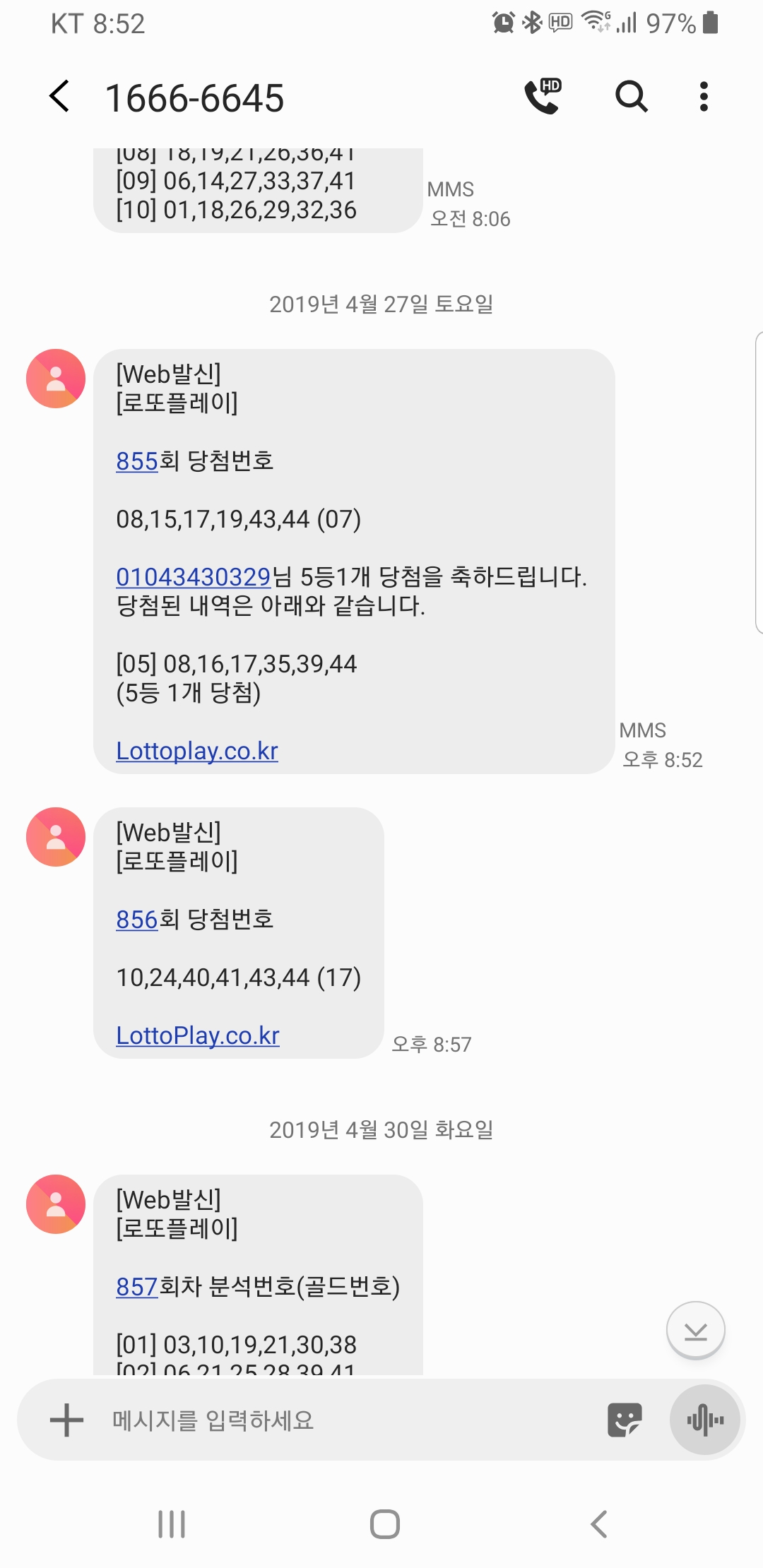Open the sticker picker icon
Screen dimensions: 763x1568
point(625,1420)
